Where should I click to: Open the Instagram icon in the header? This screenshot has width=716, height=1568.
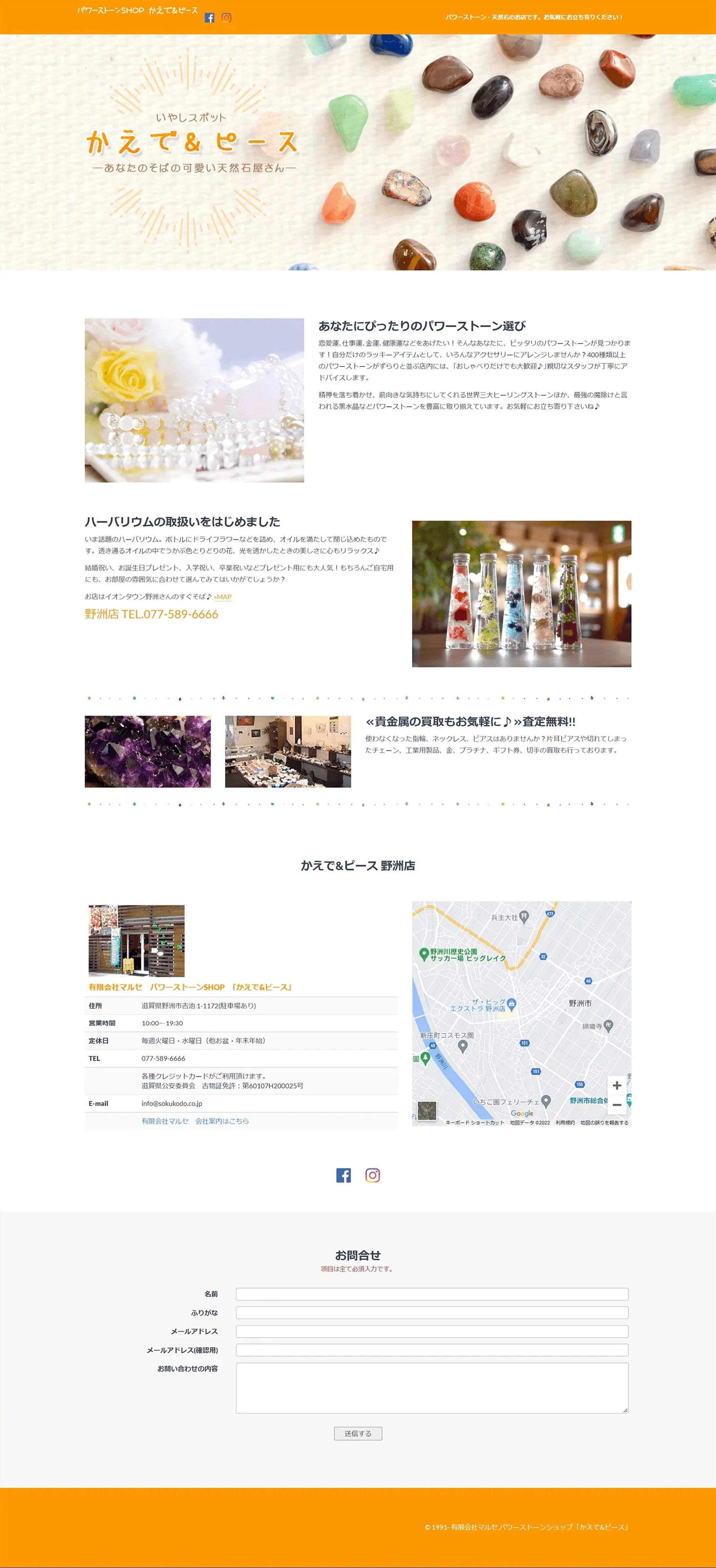pos(227,18)
